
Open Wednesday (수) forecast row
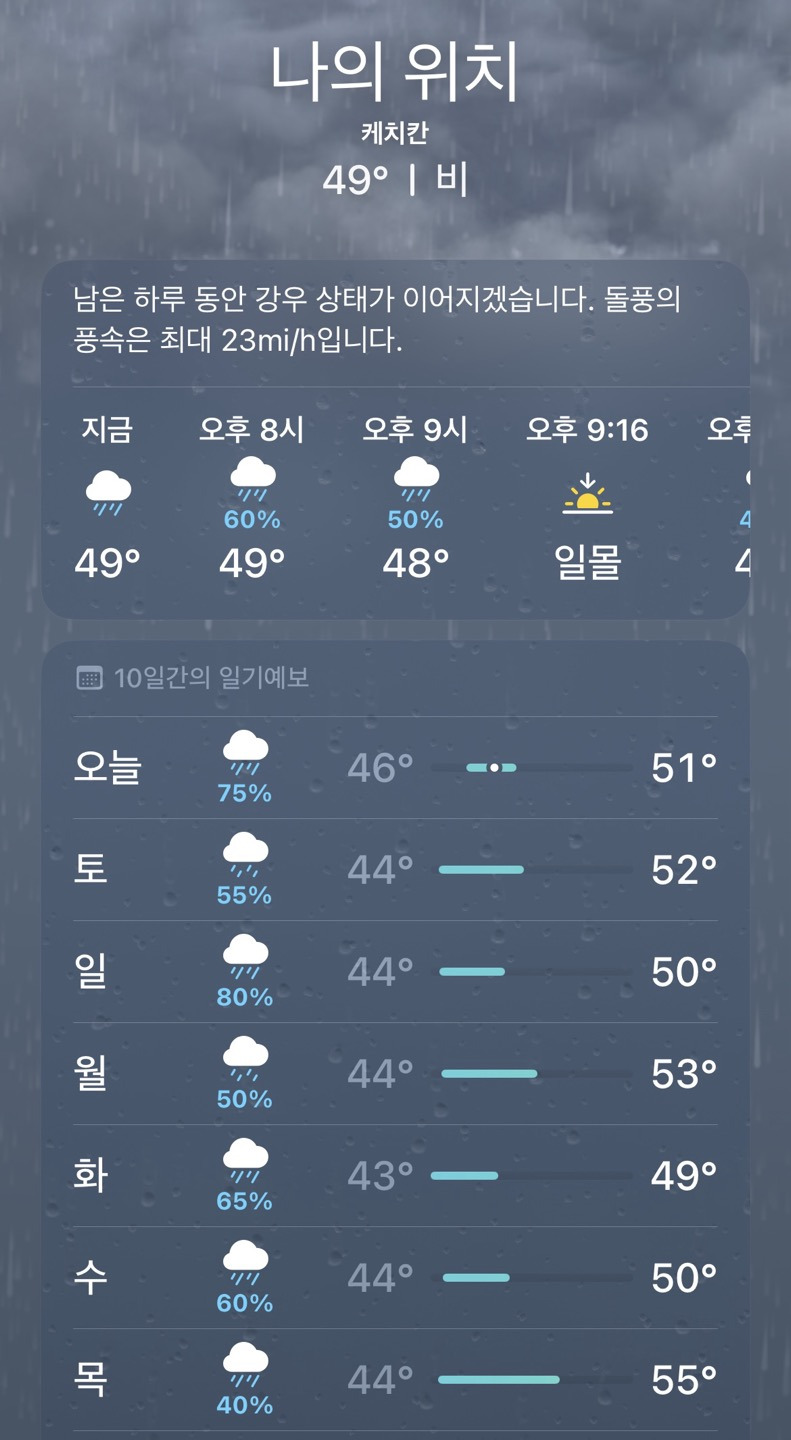click(x=395, y=1278)
